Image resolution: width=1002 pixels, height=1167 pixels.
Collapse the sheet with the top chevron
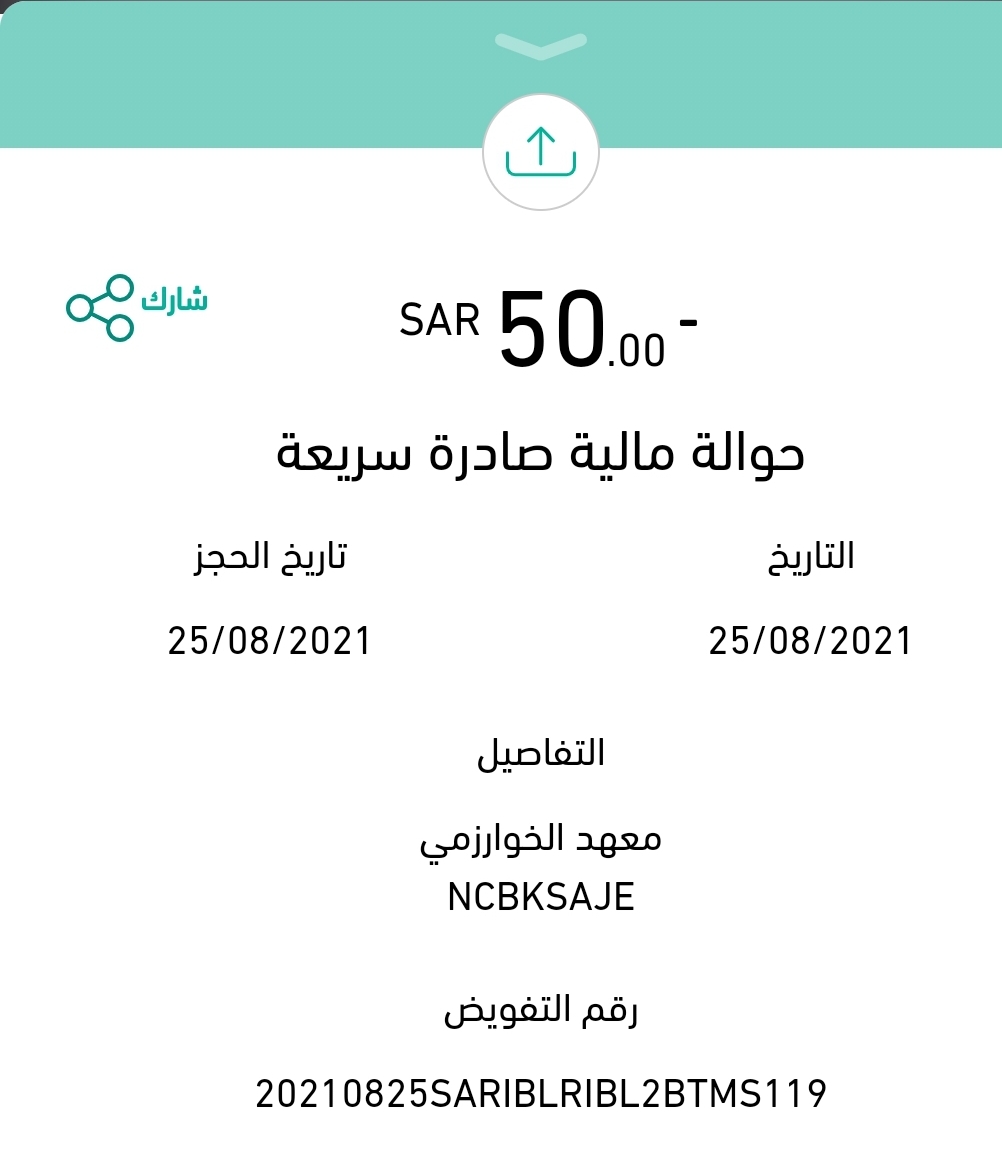click(540, 45)
